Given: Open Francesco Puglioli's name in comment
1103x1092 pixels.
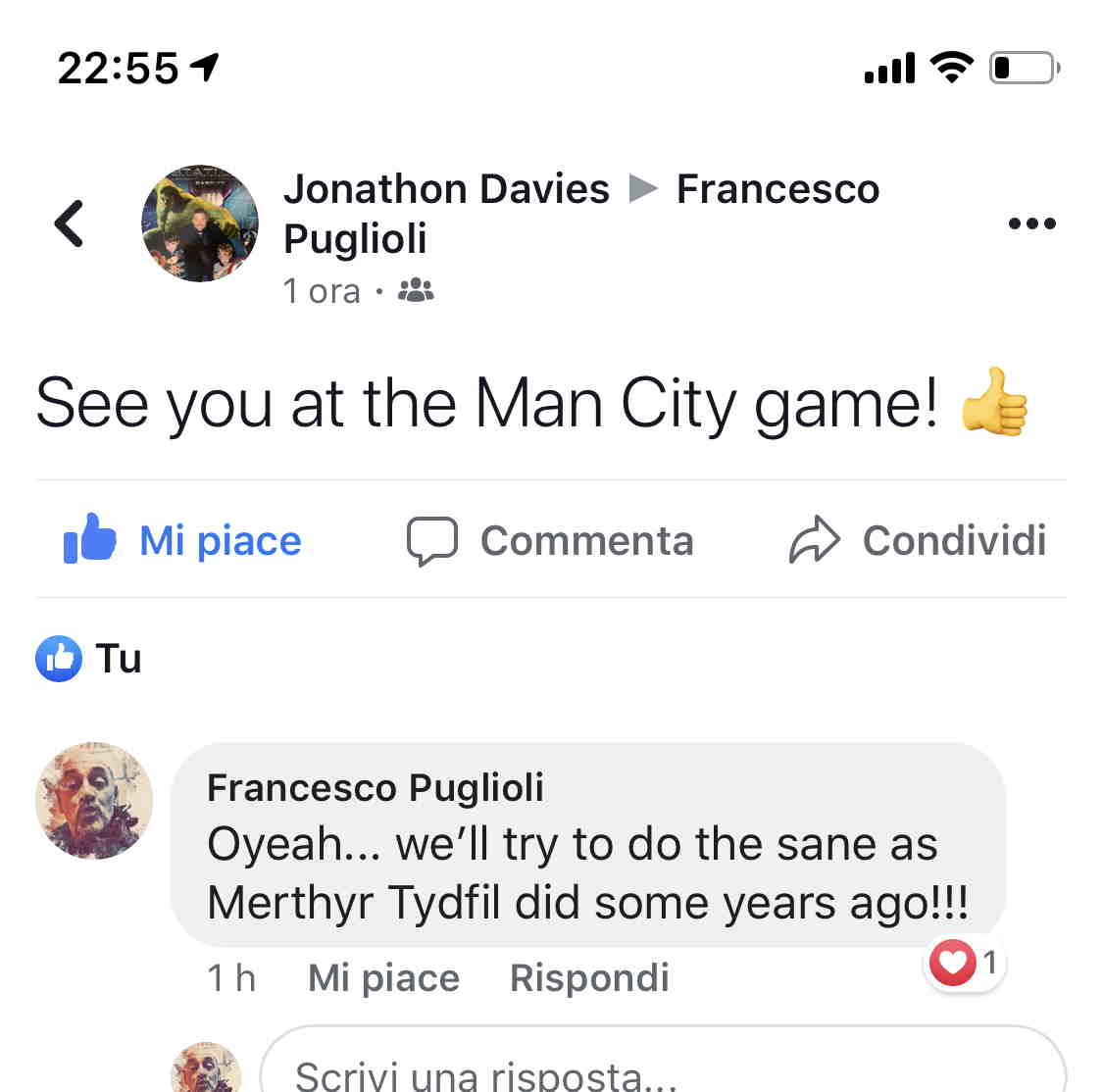Looking at the screenshot, I should (x=375, y=788).
